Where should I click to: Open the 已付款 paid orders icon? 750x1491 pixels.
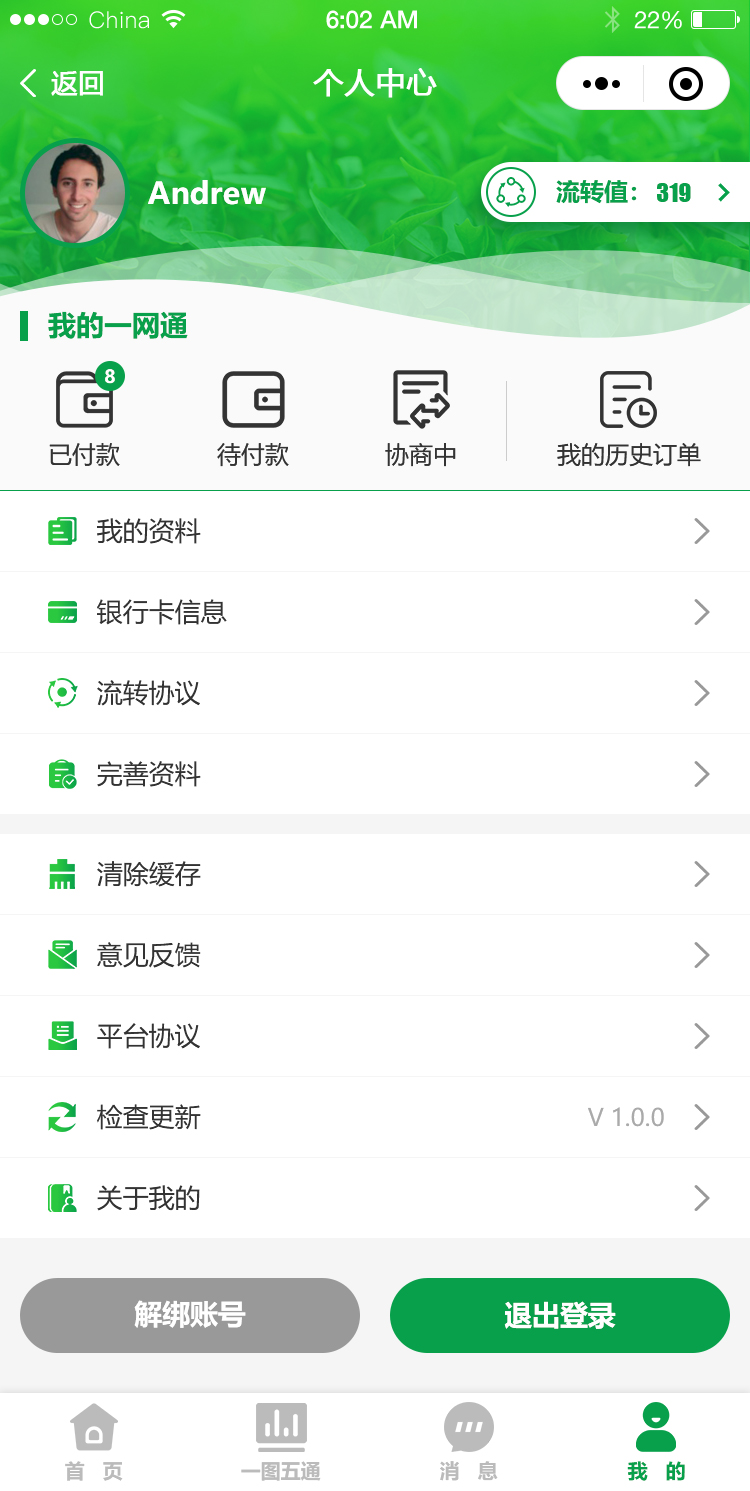coord(85,400)
